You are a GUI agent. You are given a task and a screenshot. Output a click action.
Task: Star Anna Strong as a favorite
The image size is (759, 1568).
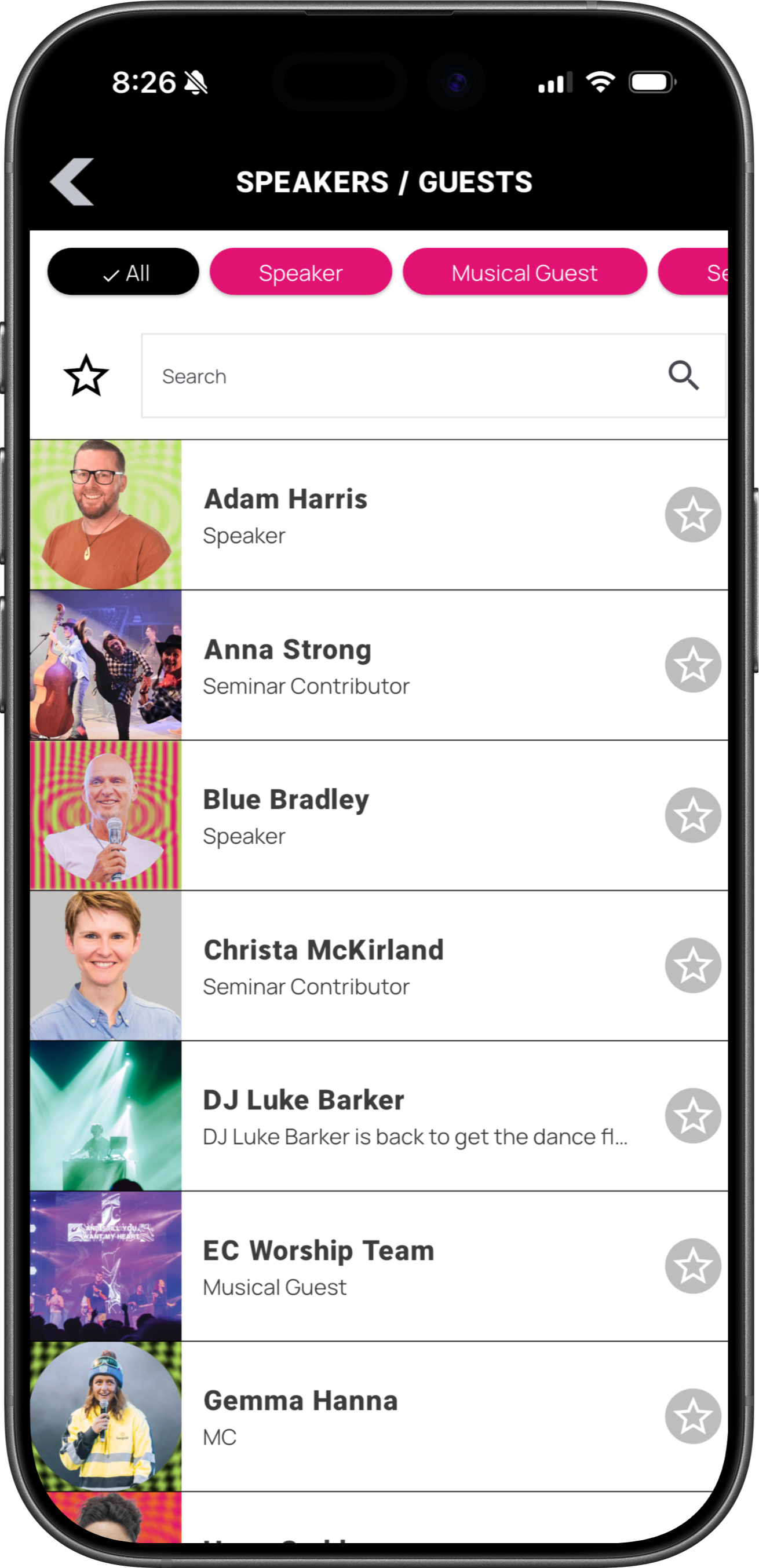[692, 665]
